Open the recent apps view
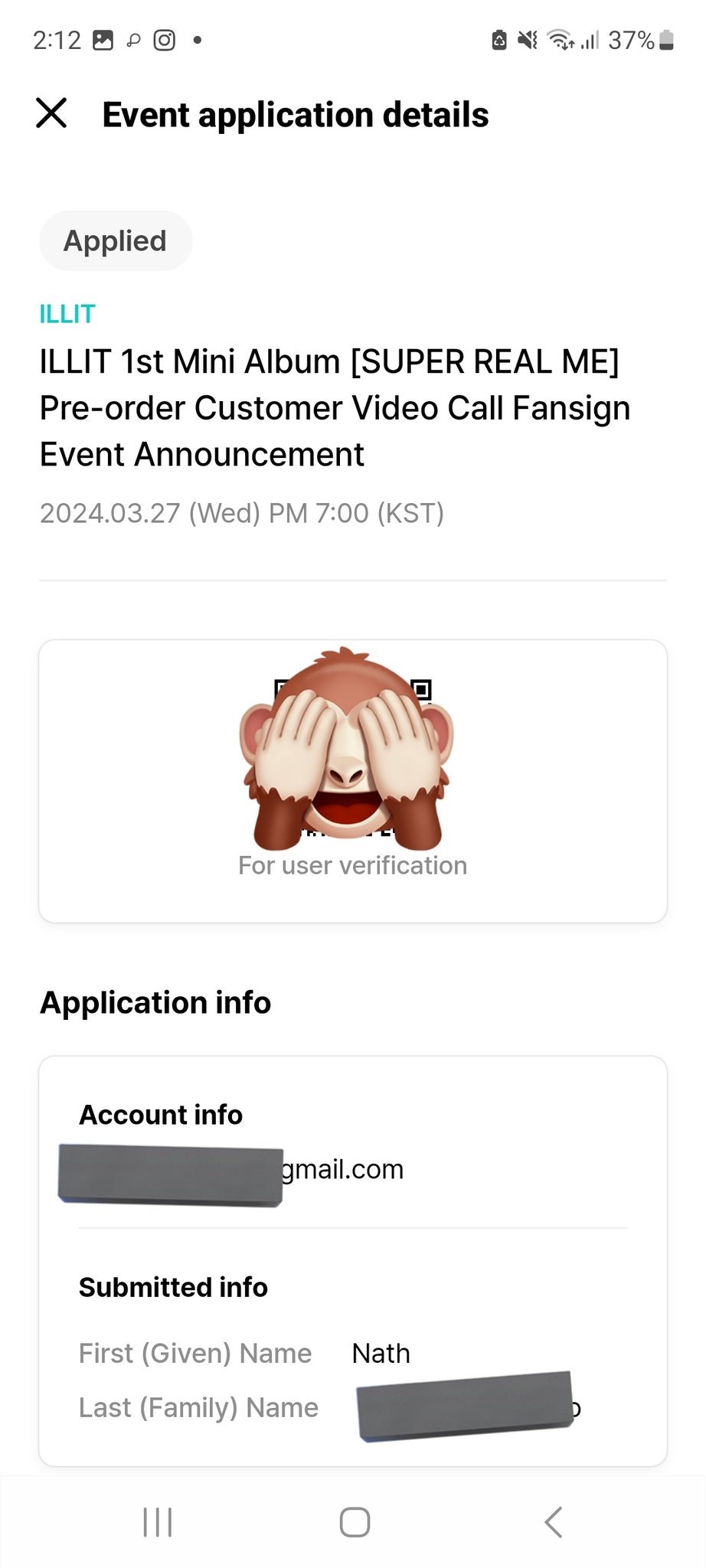 [158, 1522]
